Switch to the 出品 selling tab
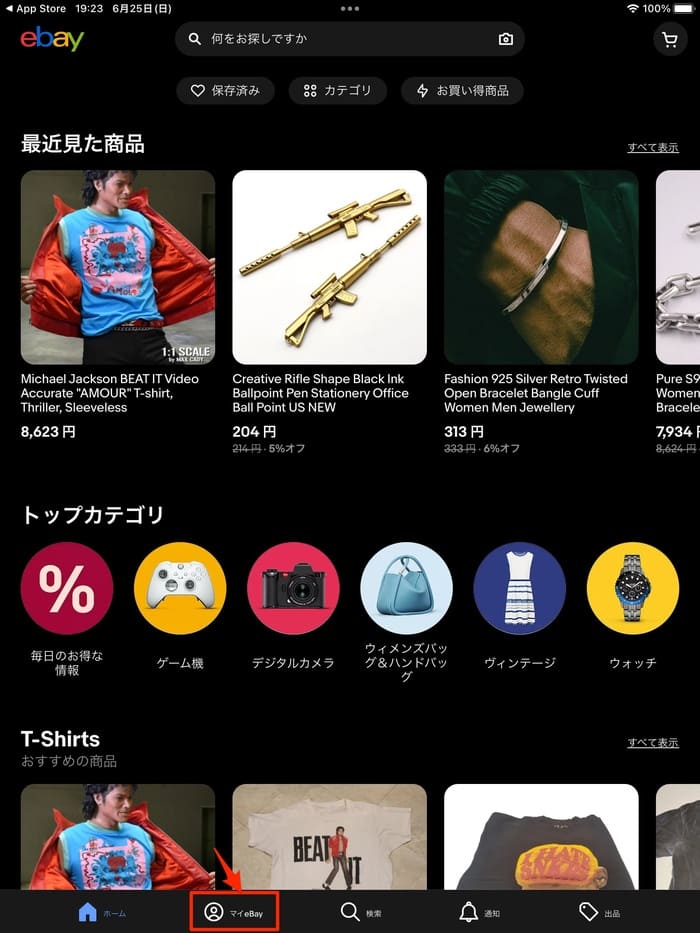The height and width of the screenshot is (933, 700). (x=600, y=912)
